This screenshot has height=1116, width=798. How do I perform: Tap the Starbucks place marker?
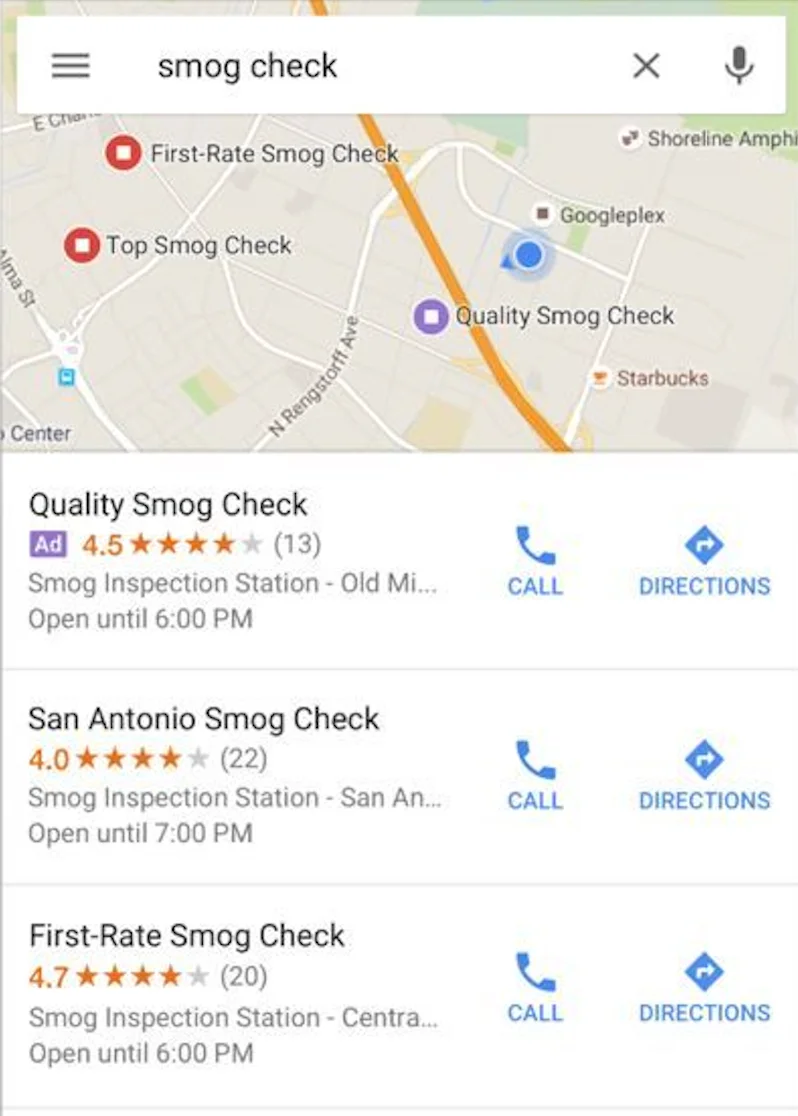pyautogui.click(x=600, y=378)
